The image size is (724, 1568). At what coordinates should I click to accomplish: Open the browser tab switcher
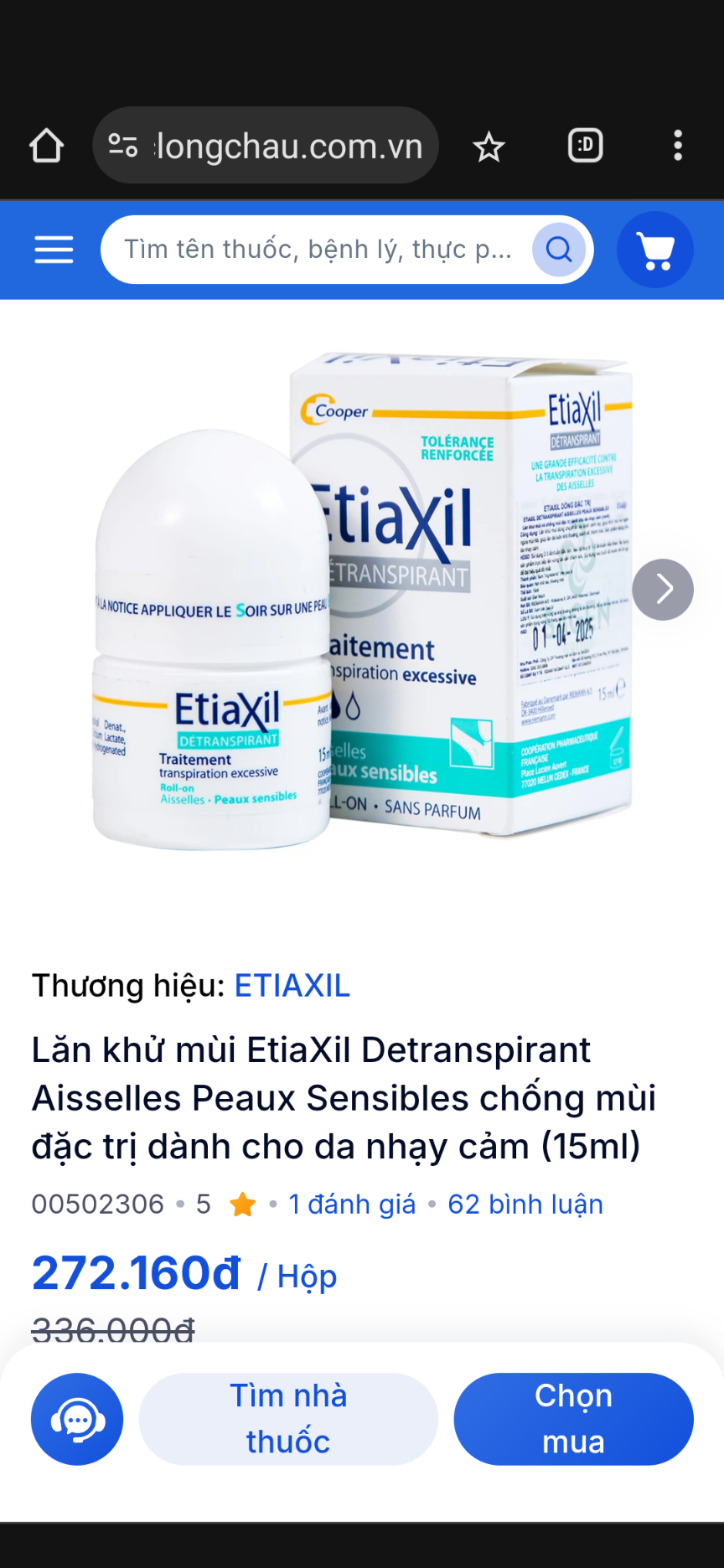(585, 146)
